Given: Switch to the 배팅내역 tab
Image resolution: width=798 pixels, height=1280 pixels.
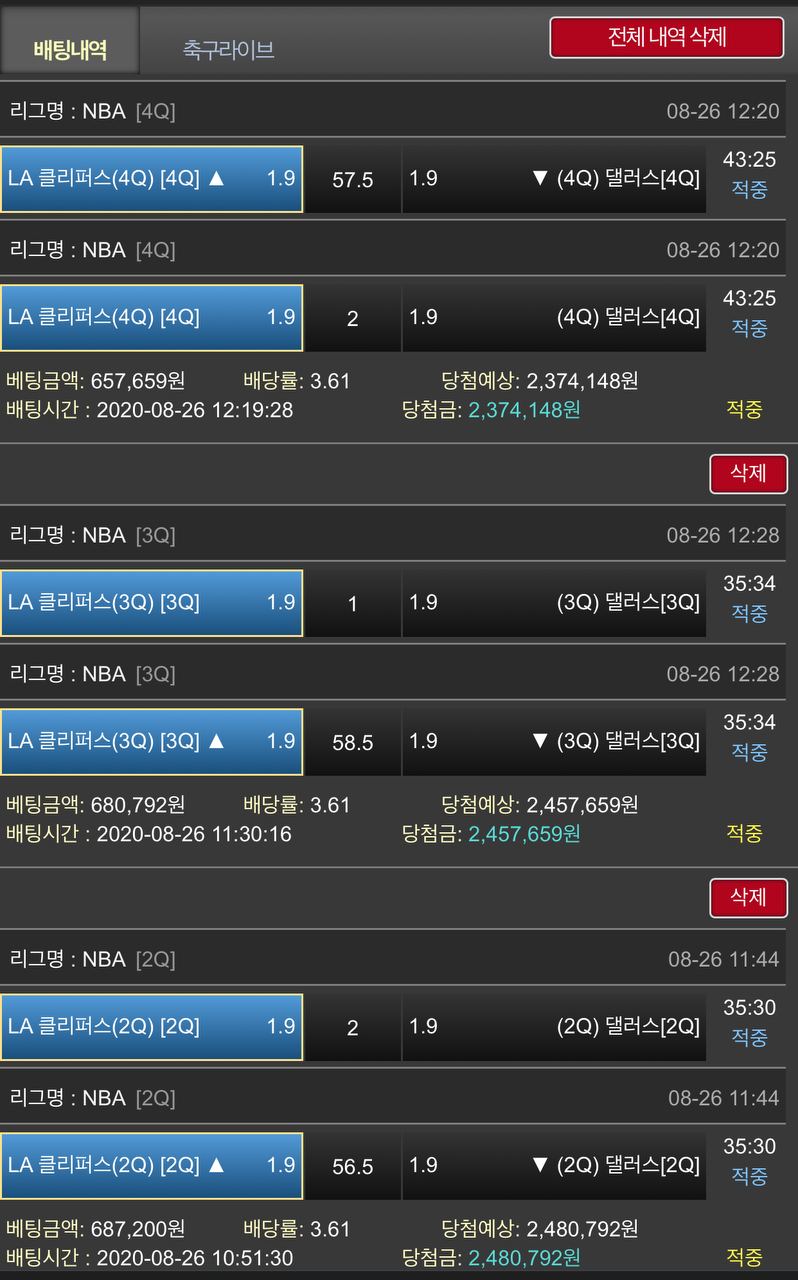Looking at the screenshot, I should tap(70, 48).
